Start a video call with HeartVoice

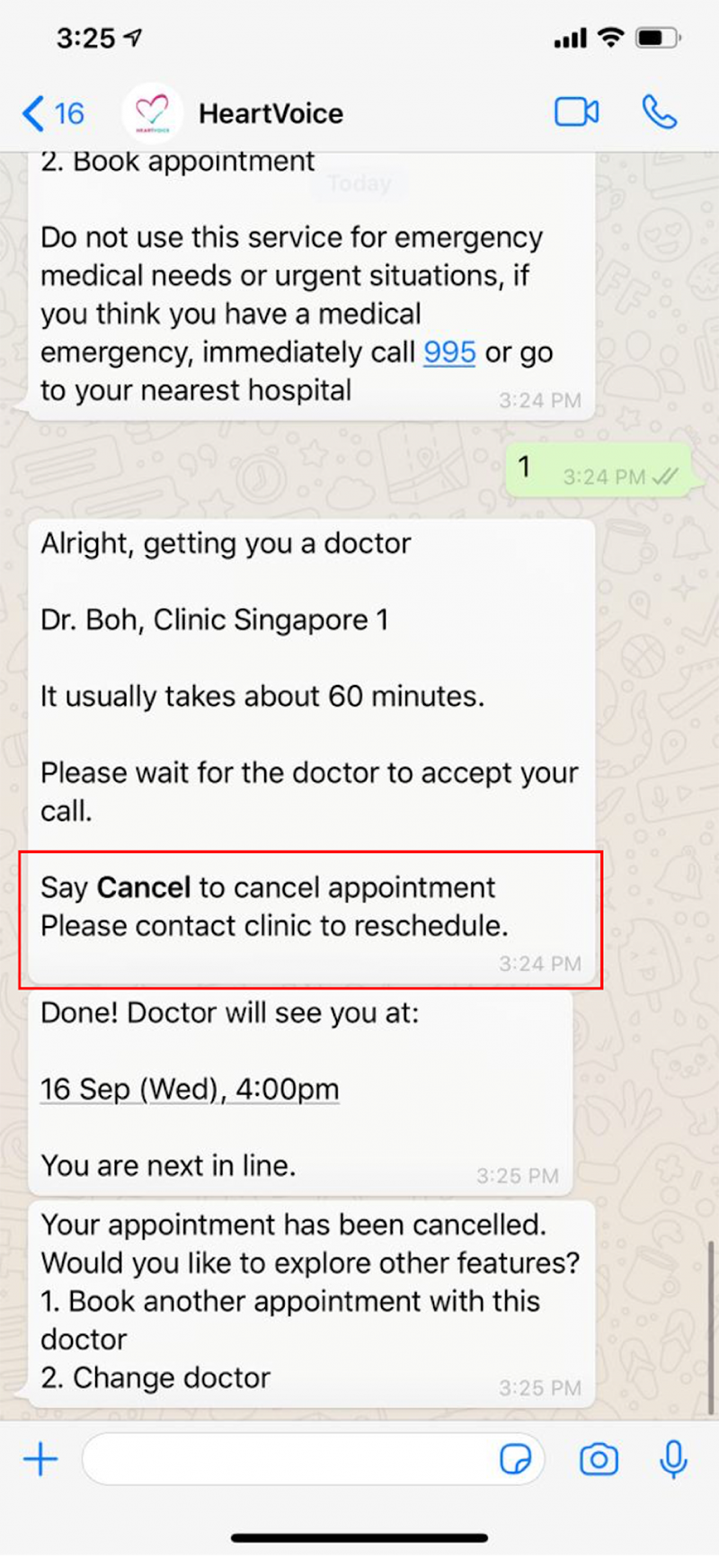tap(576, 112)
